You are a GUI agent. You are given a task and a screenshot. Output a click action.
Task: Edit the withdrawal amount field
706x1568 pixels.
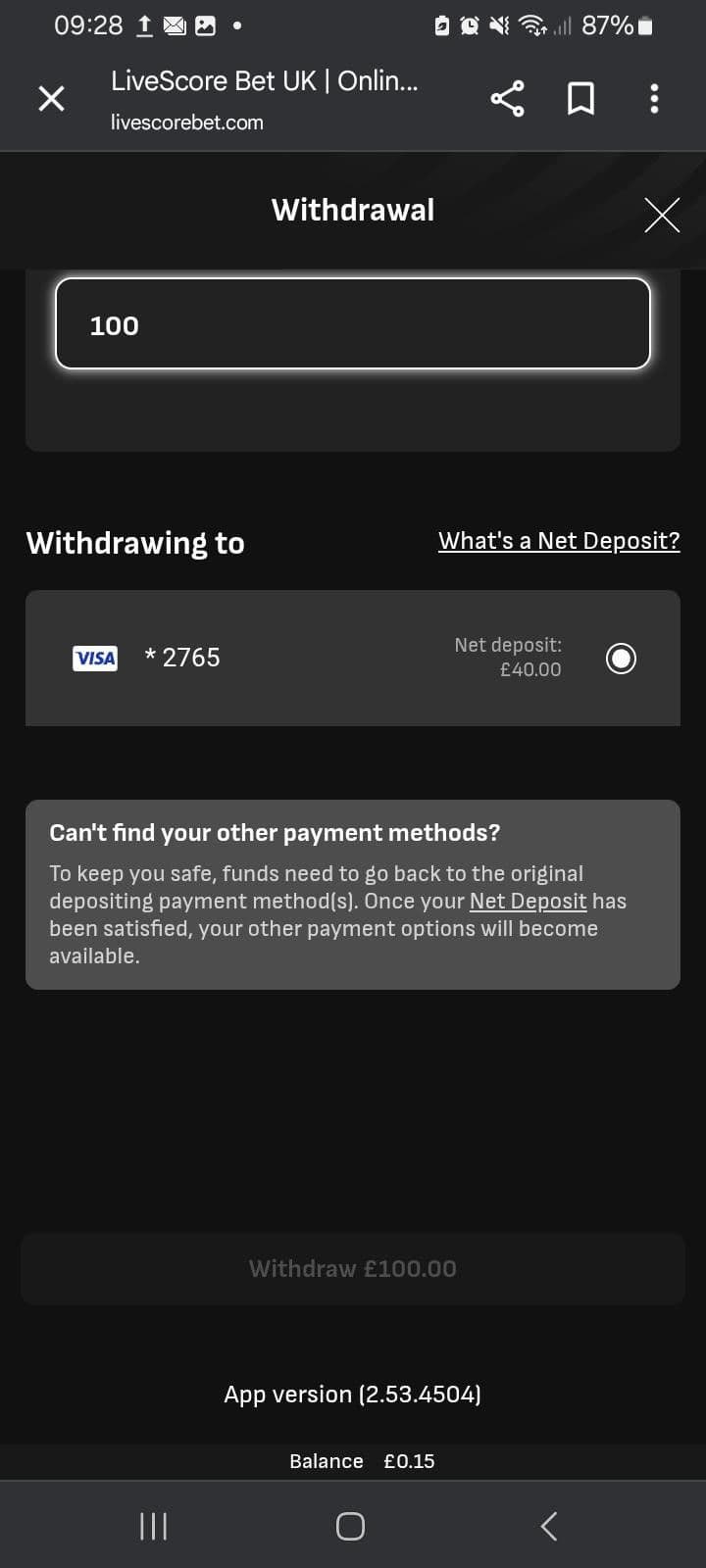(x=353, y=324)
